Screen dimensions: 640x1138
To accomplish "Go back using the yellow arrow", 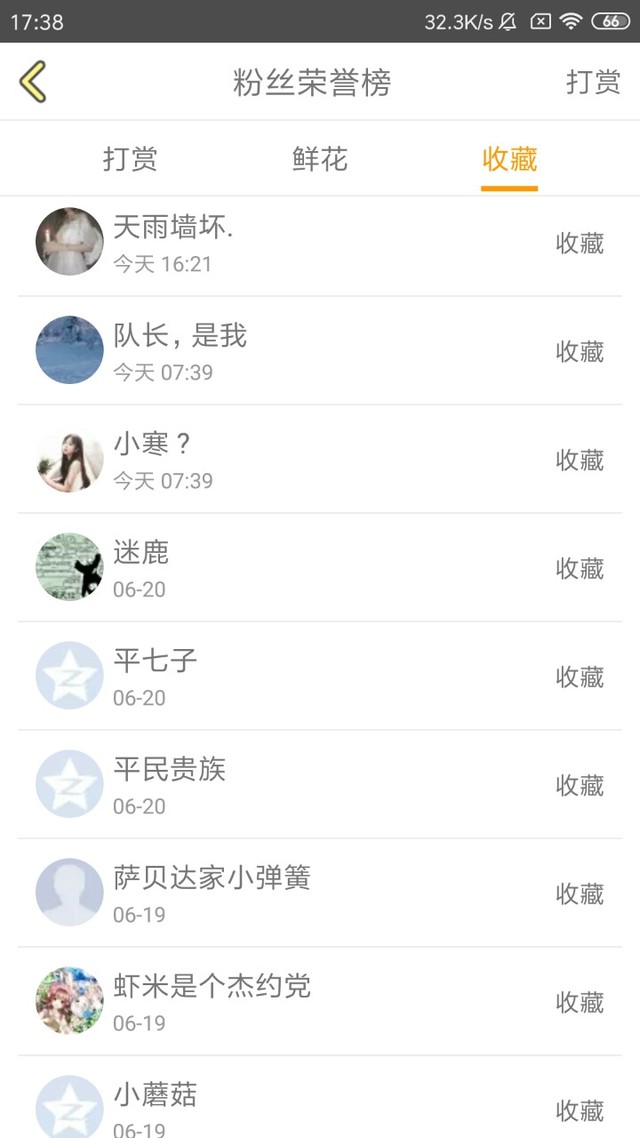I will coord(33,82).
